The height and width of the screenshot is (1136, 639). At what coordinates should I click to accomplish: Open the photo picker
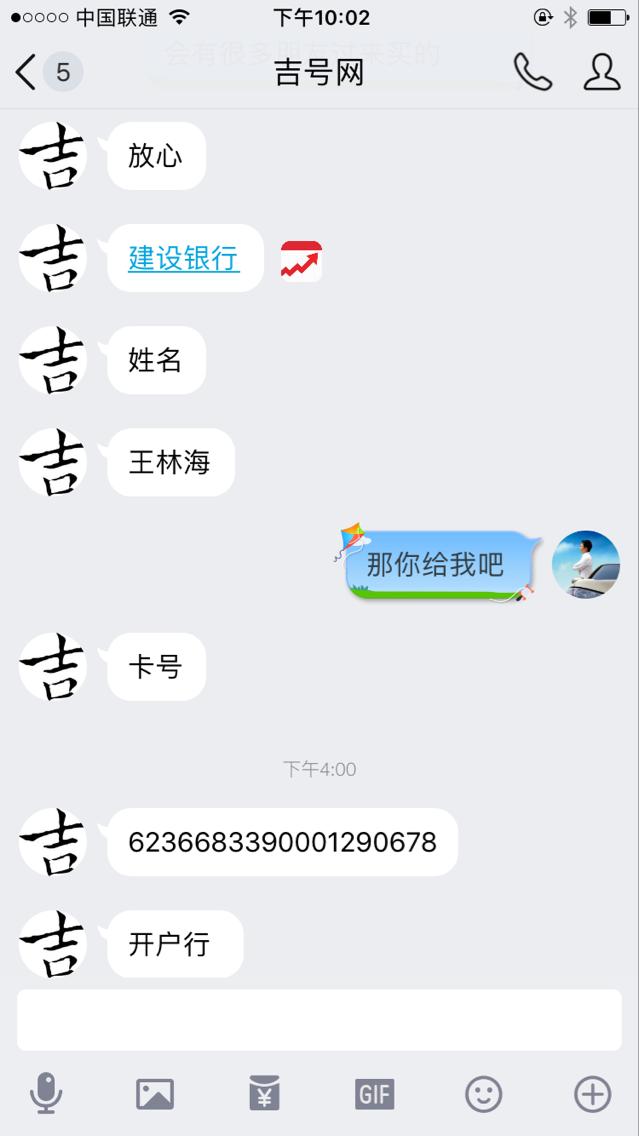[x=155, y=1094]
